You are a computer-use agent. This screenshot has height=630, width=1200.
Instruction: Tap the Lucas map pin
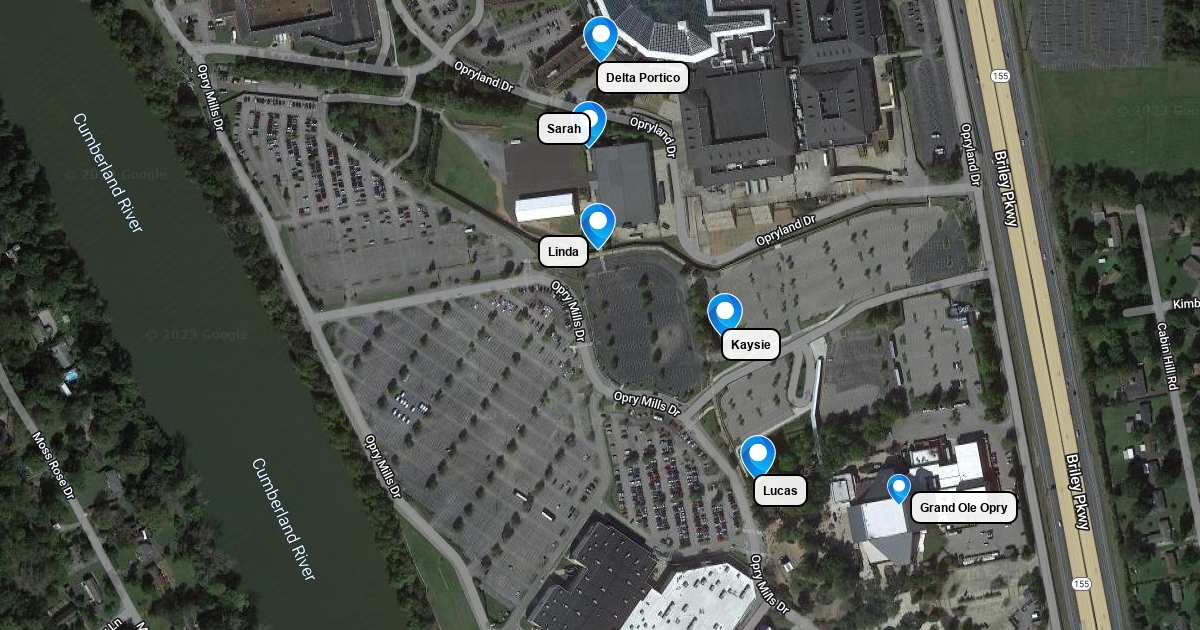[x=758, y=458]
